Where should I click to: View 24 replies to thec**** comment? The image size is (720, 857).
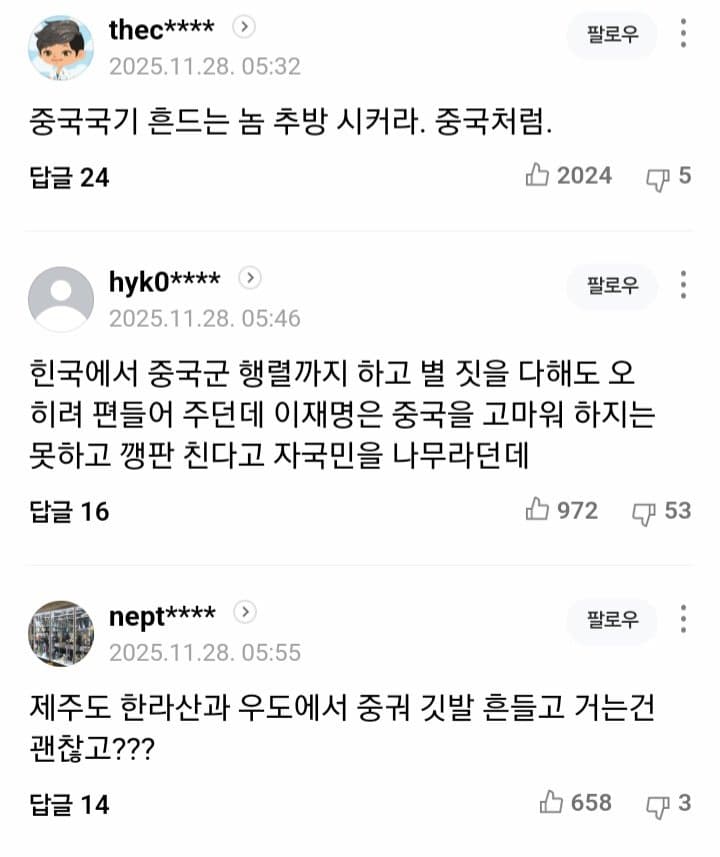pyautogui.click(x=69, y=178)
